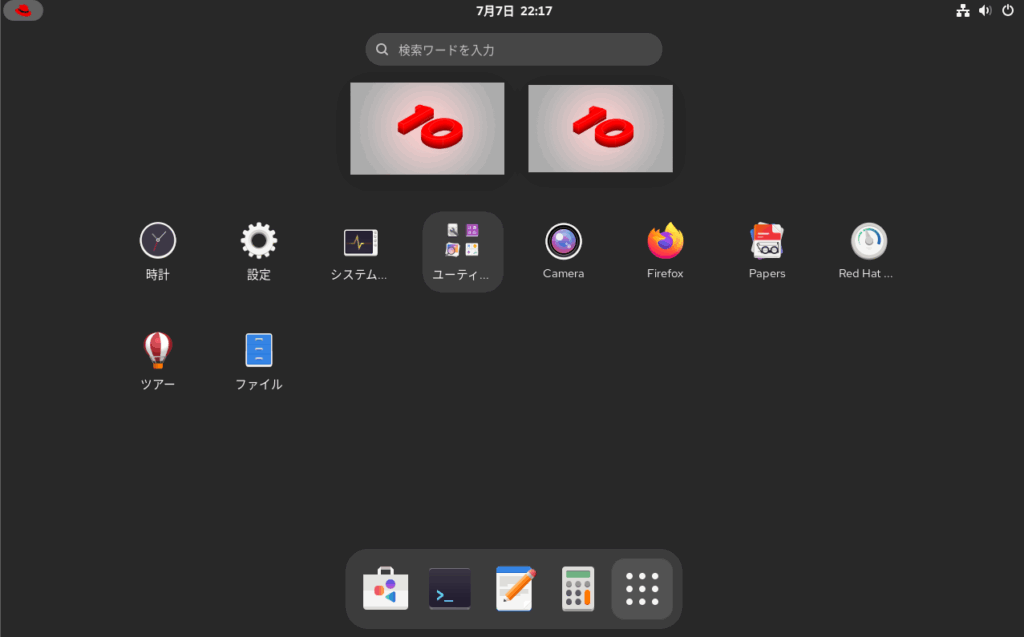Viewport: 1024px width, 637px height.
Task: Switch to the second workspace thumbnail
Action: tap(600, 129)
